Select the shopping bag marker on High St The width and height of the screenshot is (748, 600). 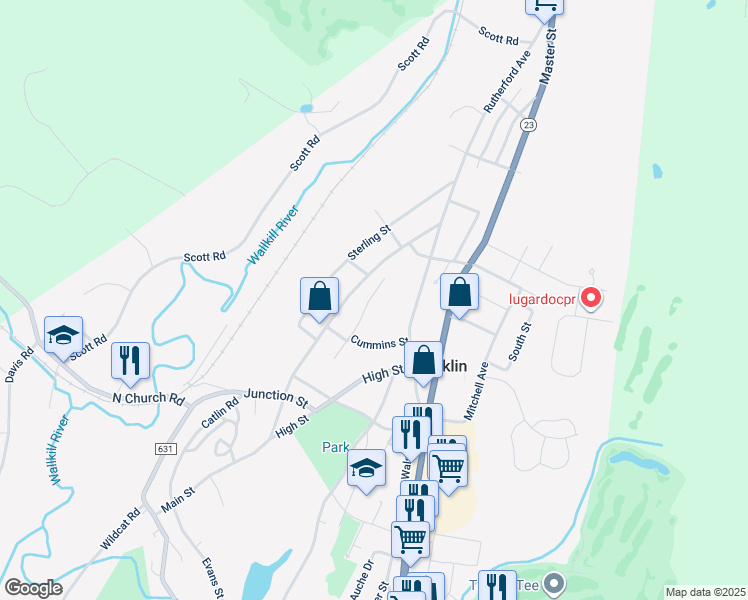424,361
